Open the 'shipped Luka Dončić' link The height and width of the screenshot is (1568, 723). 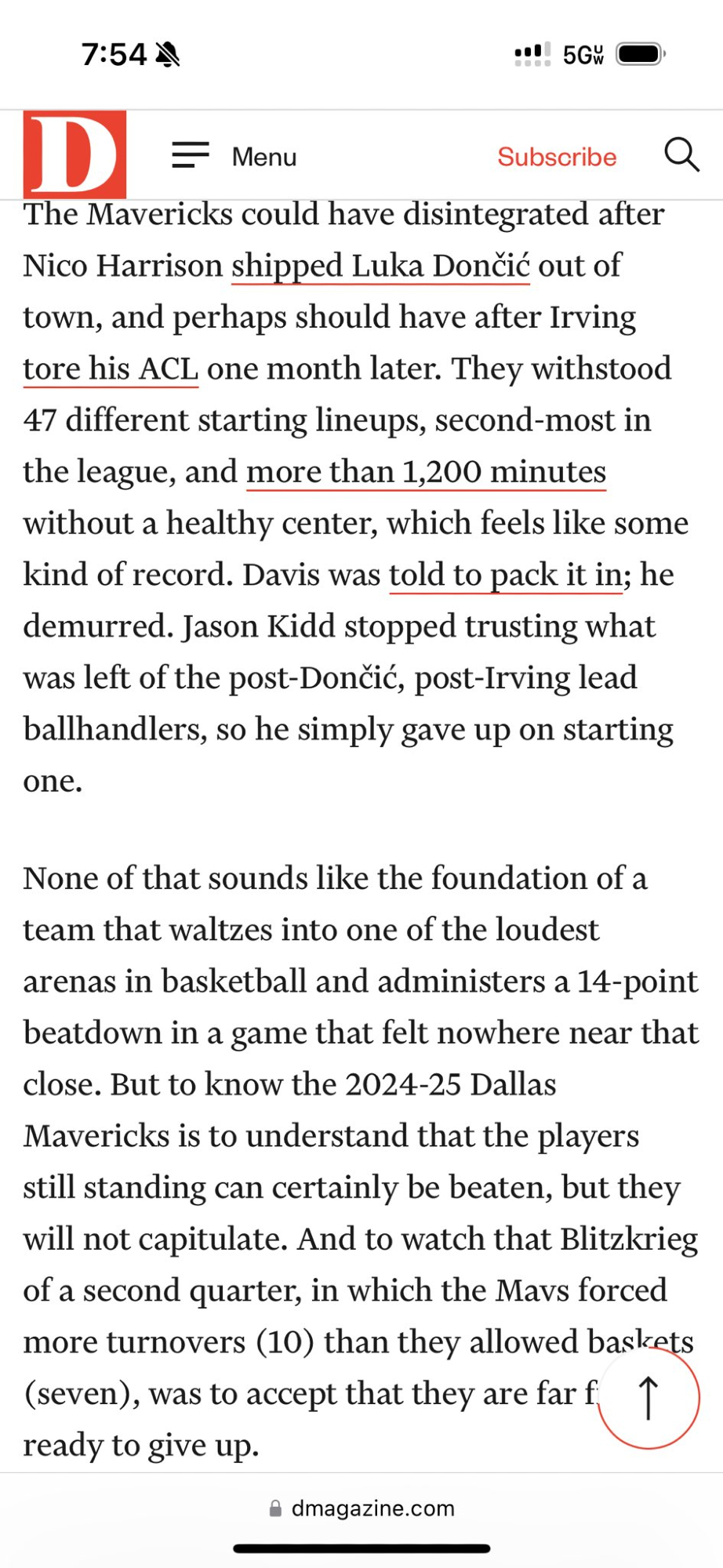tap(380, 266)
